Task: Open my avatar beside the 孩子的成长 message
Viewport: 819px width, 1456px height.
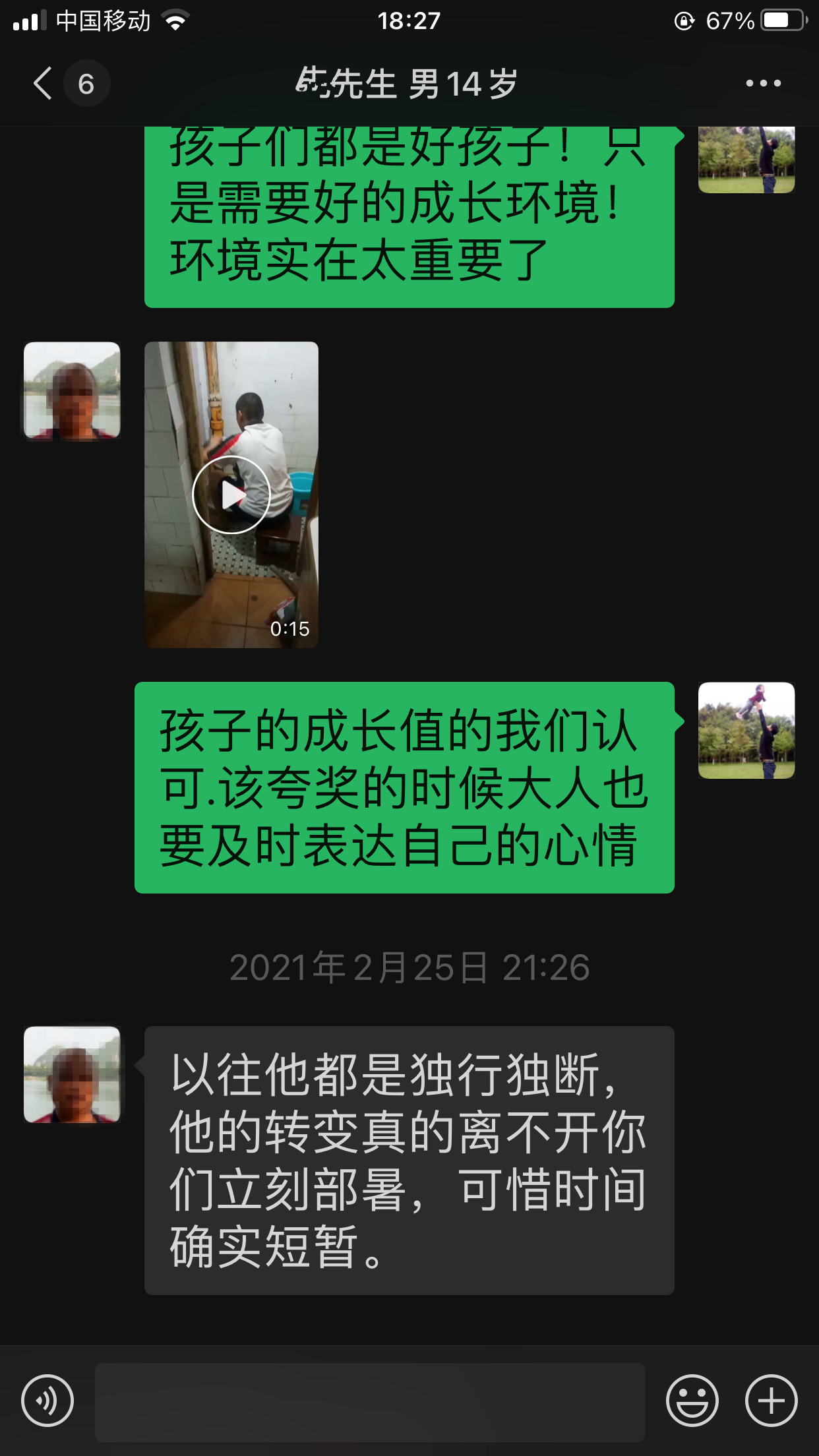Action: pyautogui.click(x=746, y=731)
